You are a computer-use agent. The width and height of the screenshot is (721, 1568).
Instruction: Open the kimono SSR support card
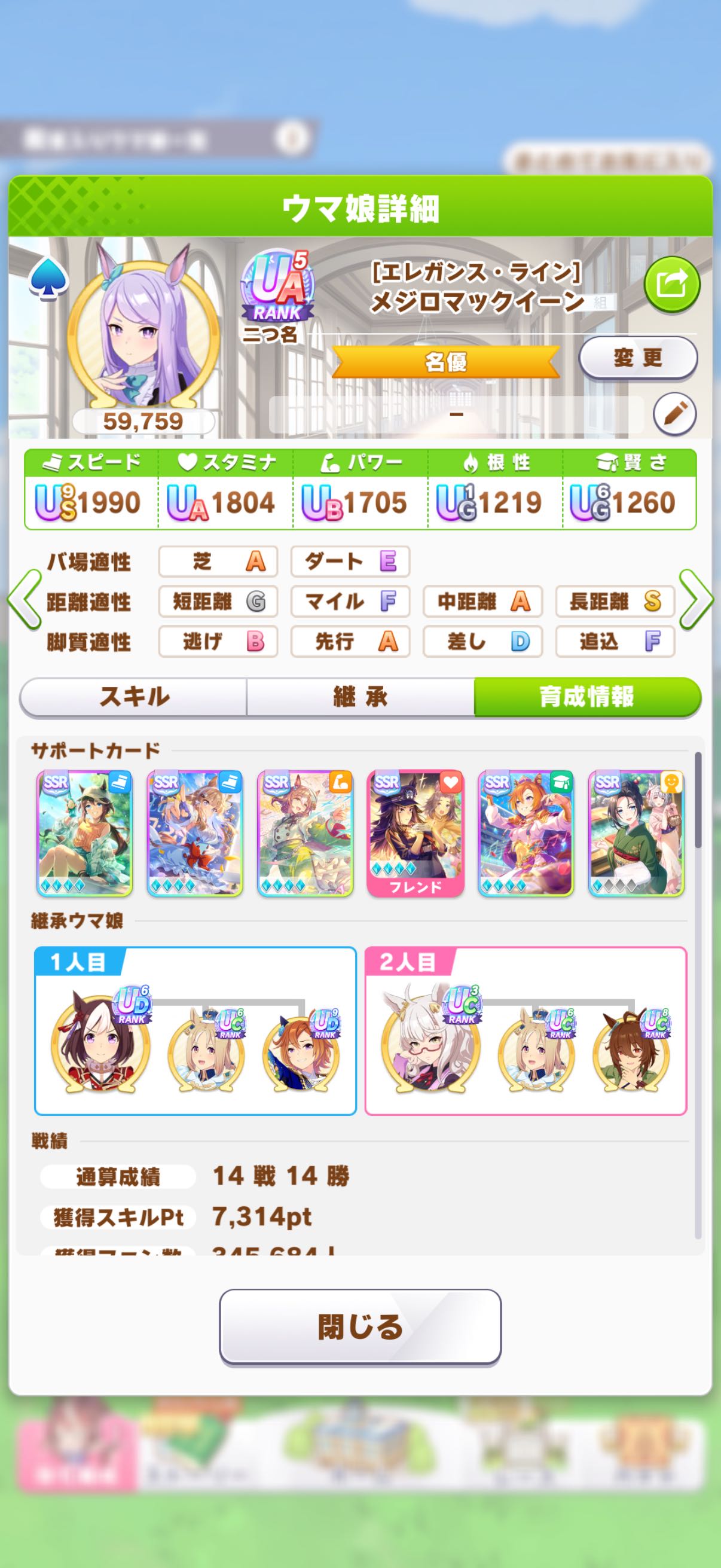[636, 833]
